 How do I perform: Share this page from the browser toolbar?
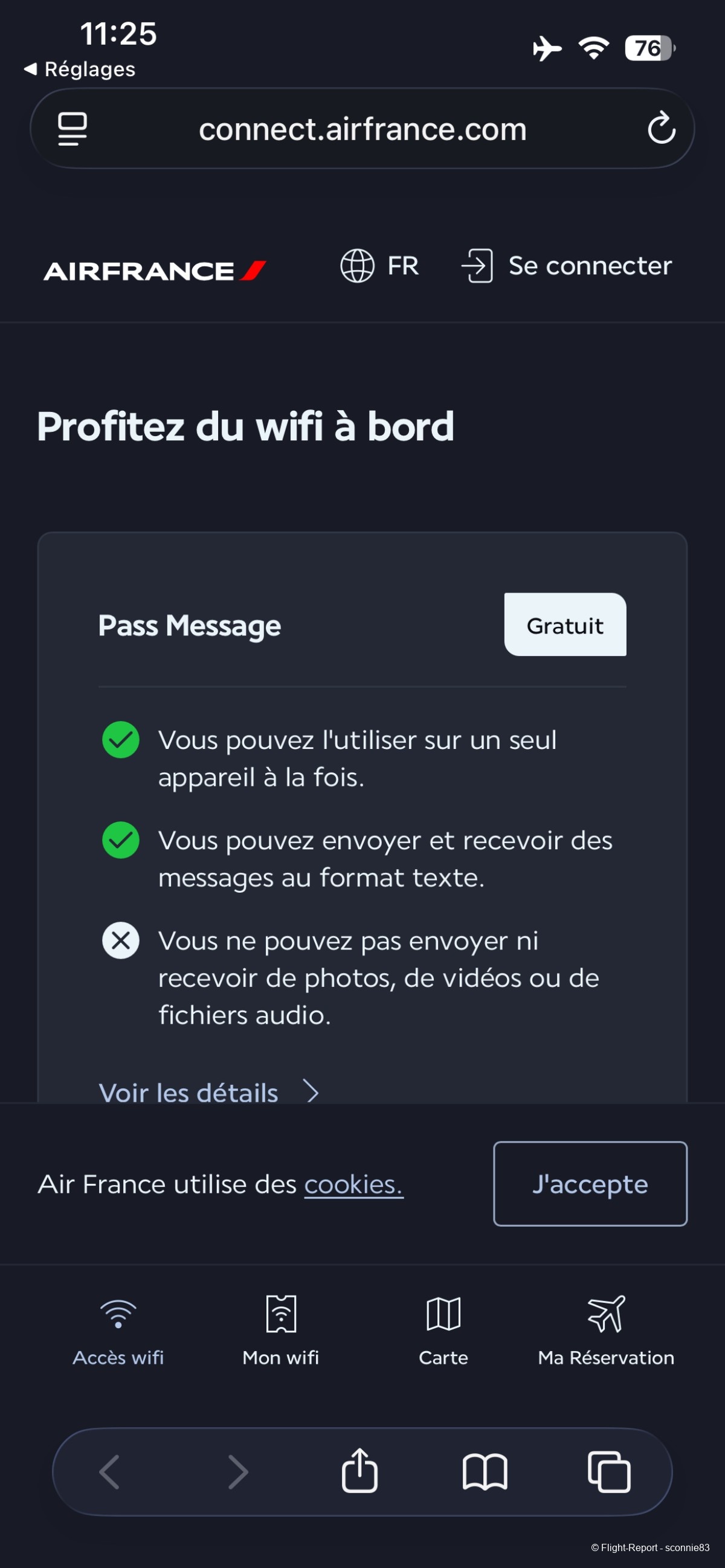(x=359, y=1471)
